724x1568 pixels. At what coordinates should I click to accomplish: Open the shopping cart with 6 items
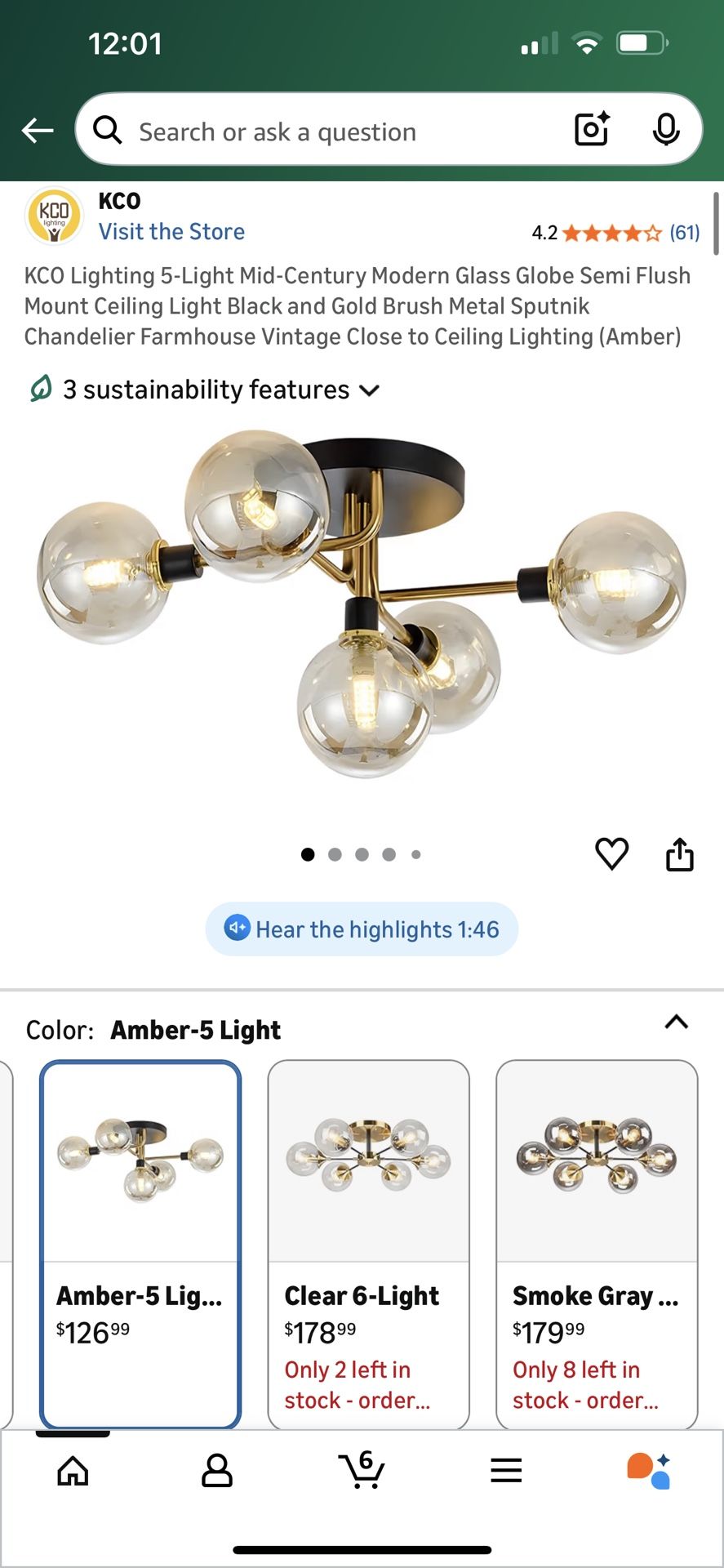(x=362, y=1470)
